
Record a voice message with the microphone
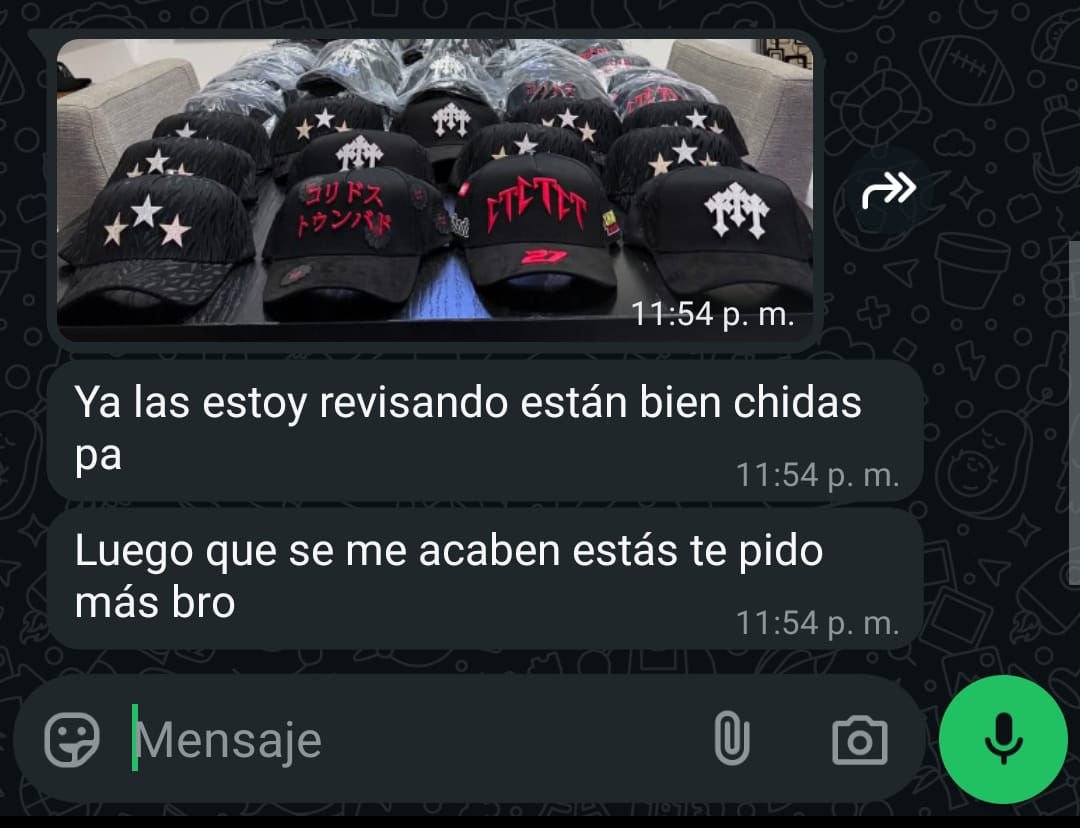[x=1003, y=739]
